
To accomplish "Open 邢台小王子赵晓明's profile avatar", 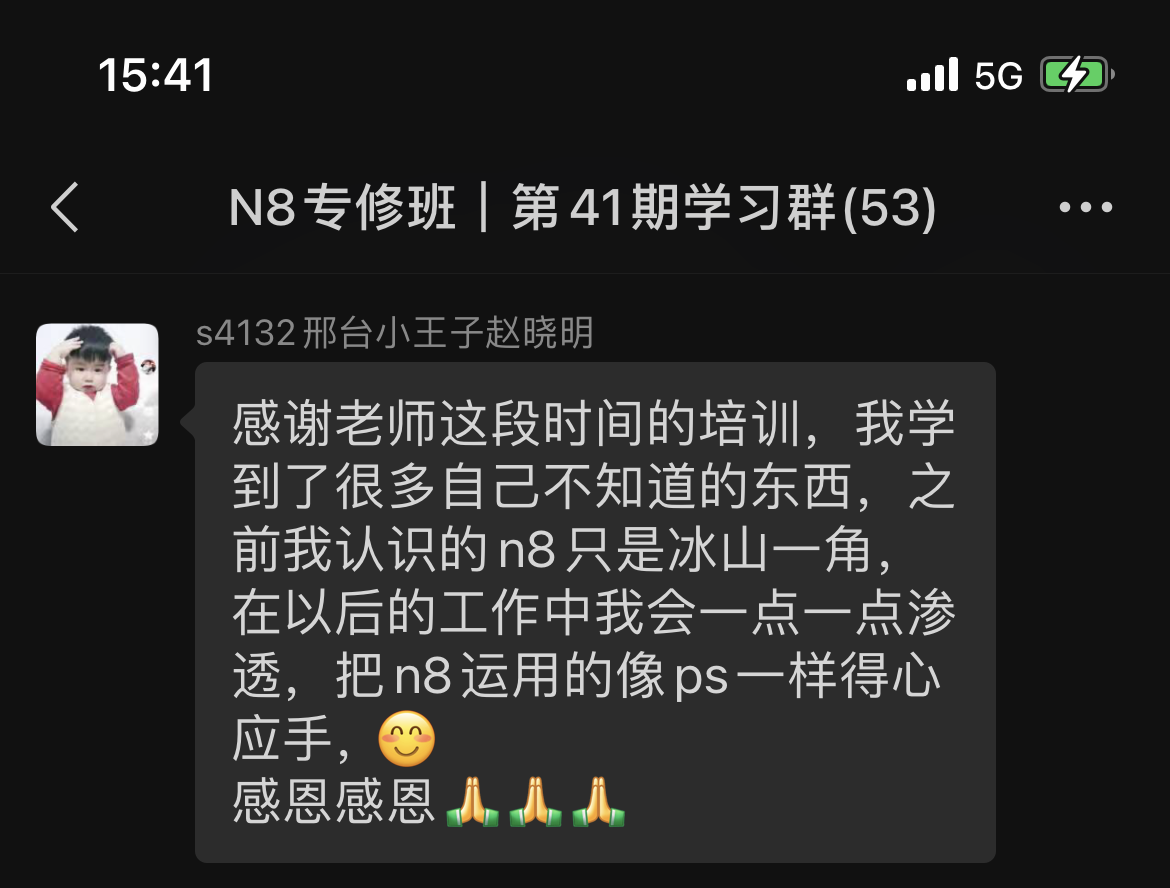I will click(97, 385).
